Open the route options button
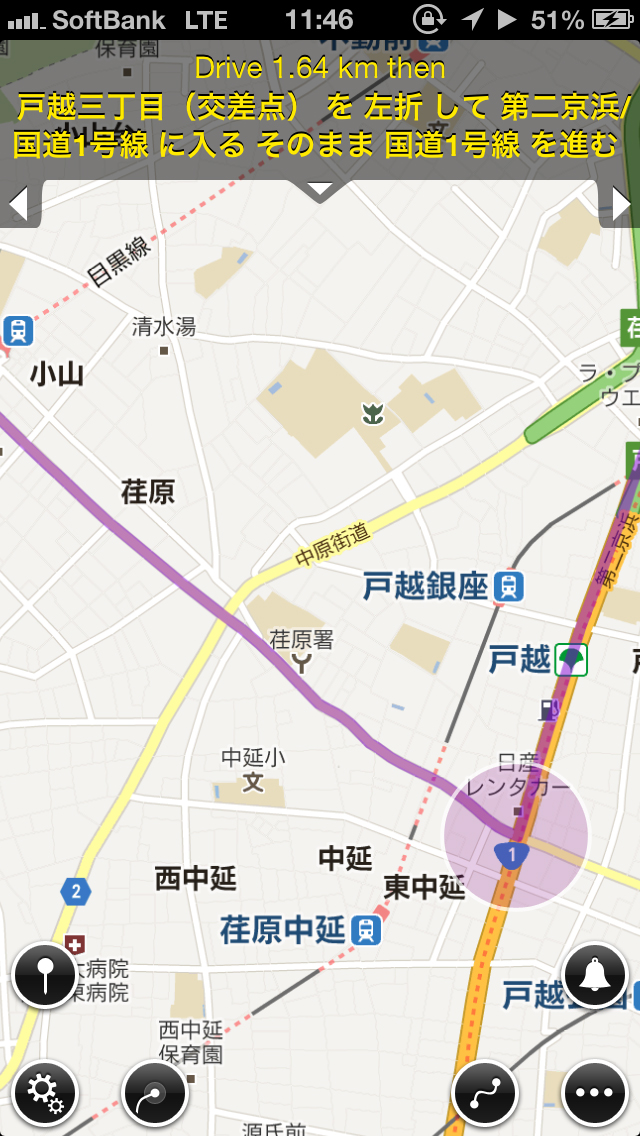Image resolution: width=640 pixels, height=1136 pixels. (x=485, y=1093)
